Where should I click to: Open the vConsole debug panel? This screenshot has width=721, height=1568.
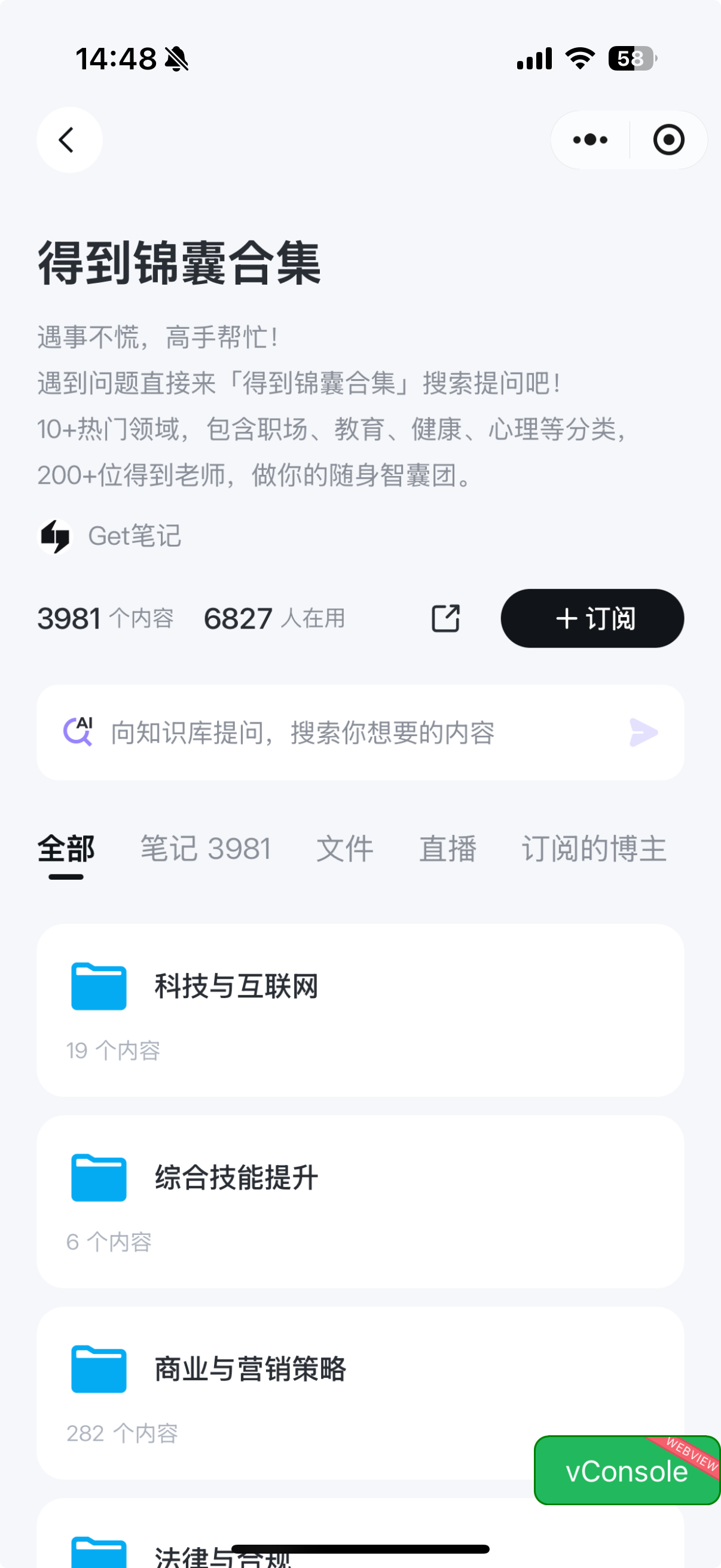(626, 1471)
